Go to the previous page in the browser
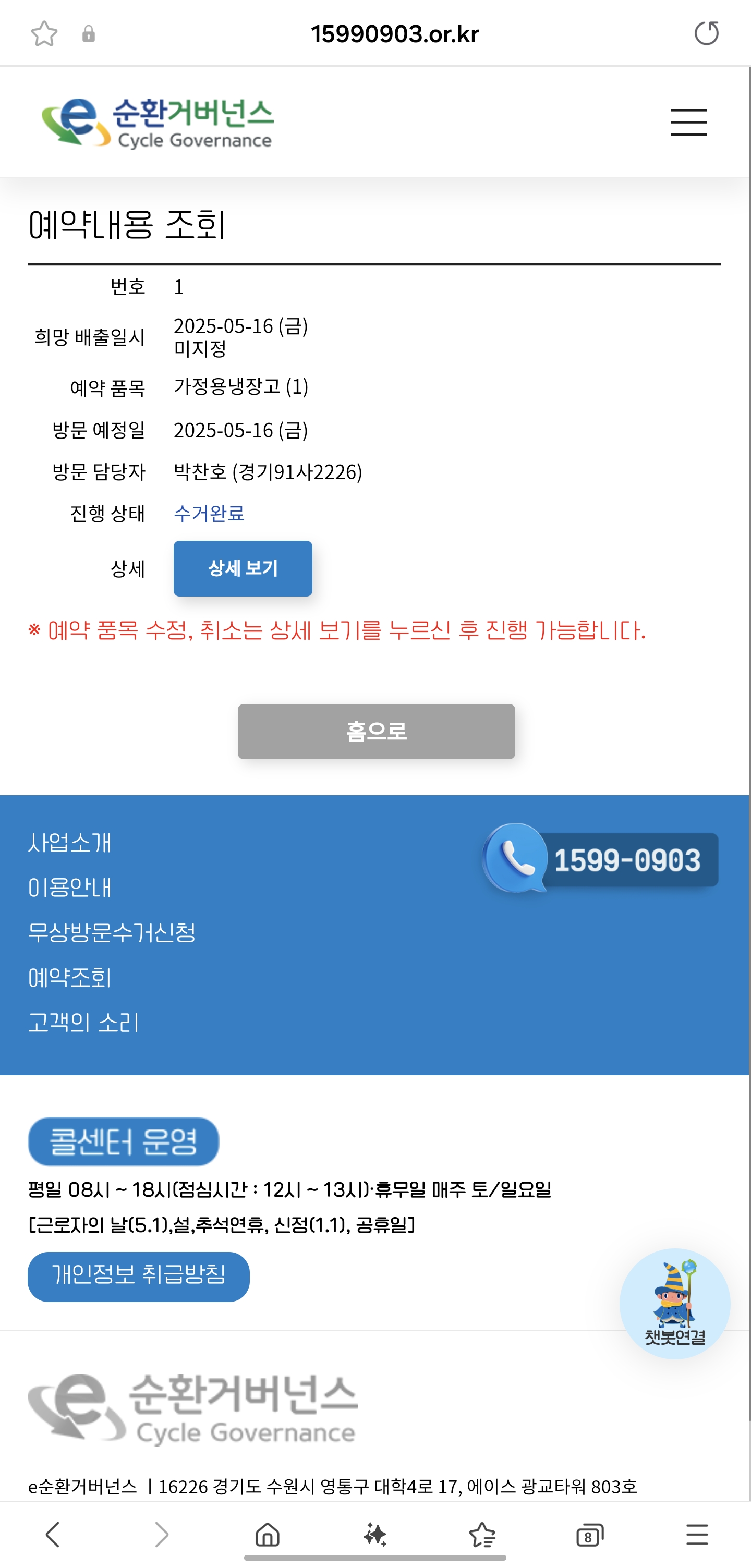Viewport: 751px width, 1568px height. click(x=53, y=1535)
